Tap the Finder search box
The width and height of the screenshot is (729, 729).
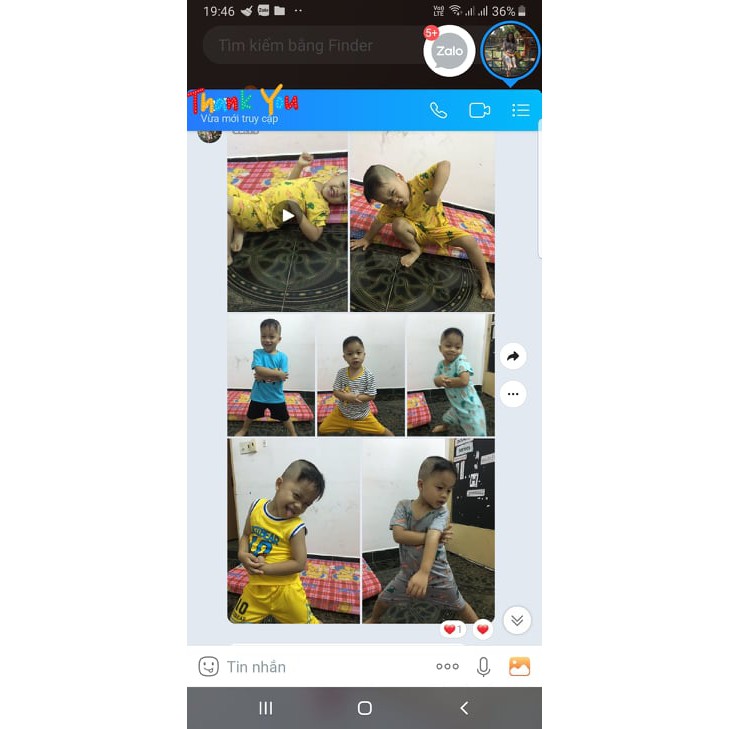310,45
